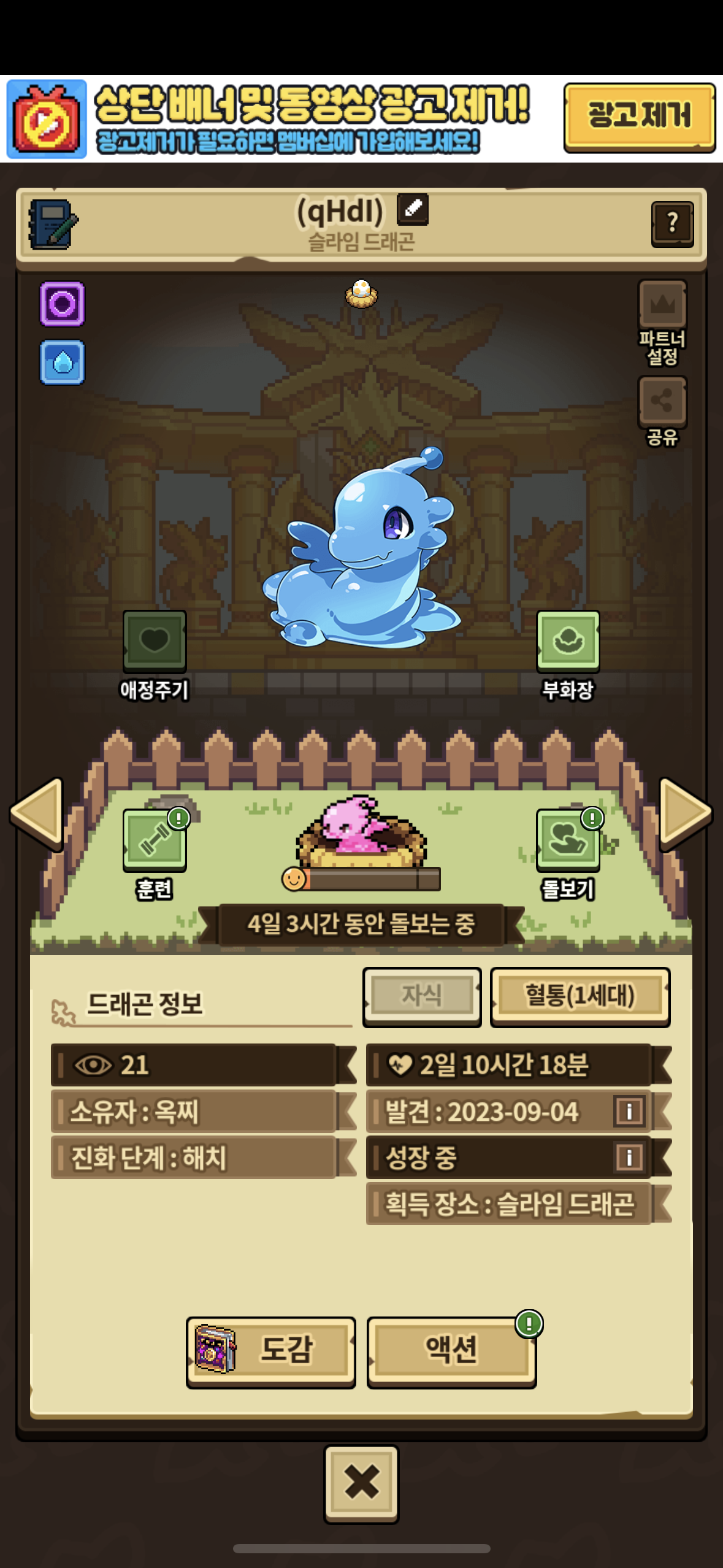Viewport: 723px width, 1568px height.
Task: Start 훈련 for the dragon
Action: [155, 854]
